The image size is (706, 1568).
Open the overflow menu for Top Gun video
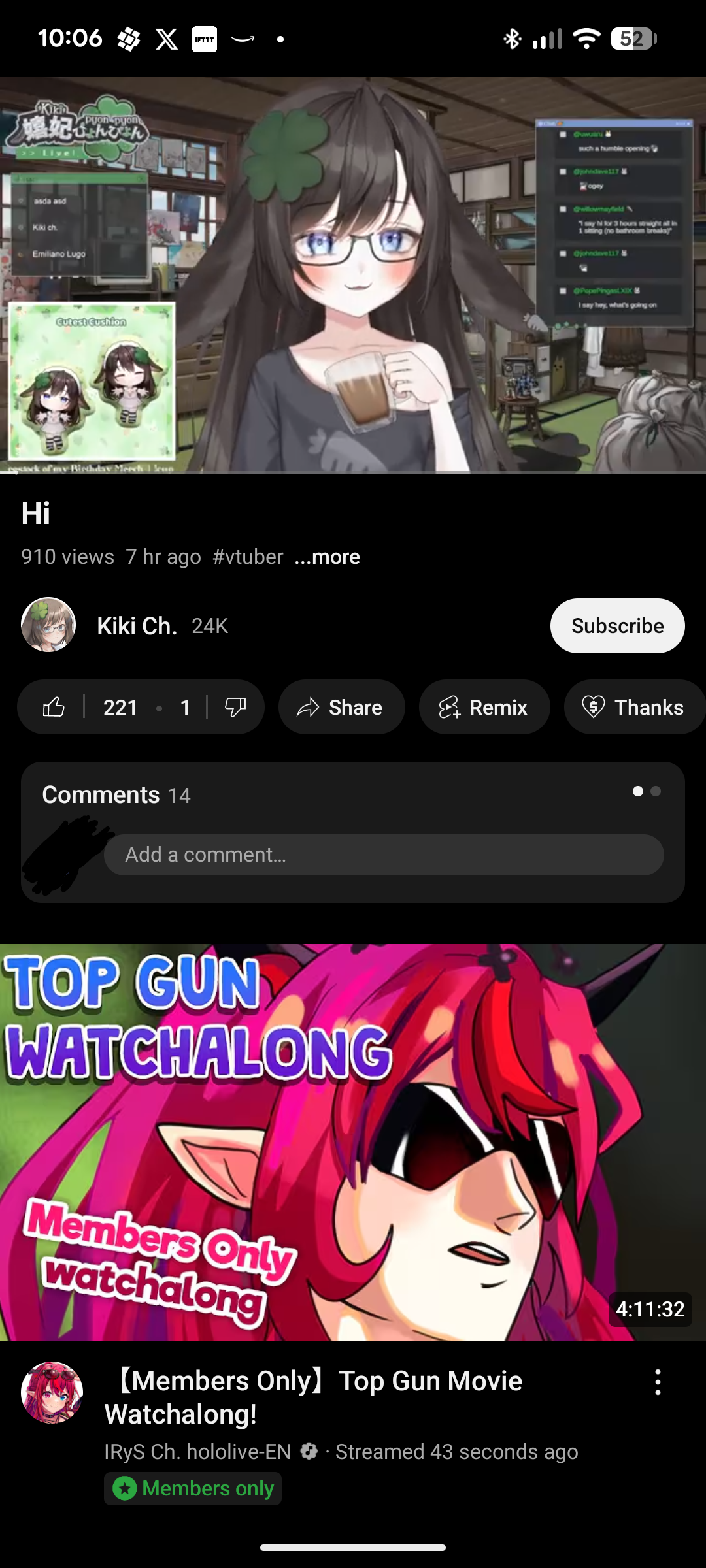coord(658,1382)
